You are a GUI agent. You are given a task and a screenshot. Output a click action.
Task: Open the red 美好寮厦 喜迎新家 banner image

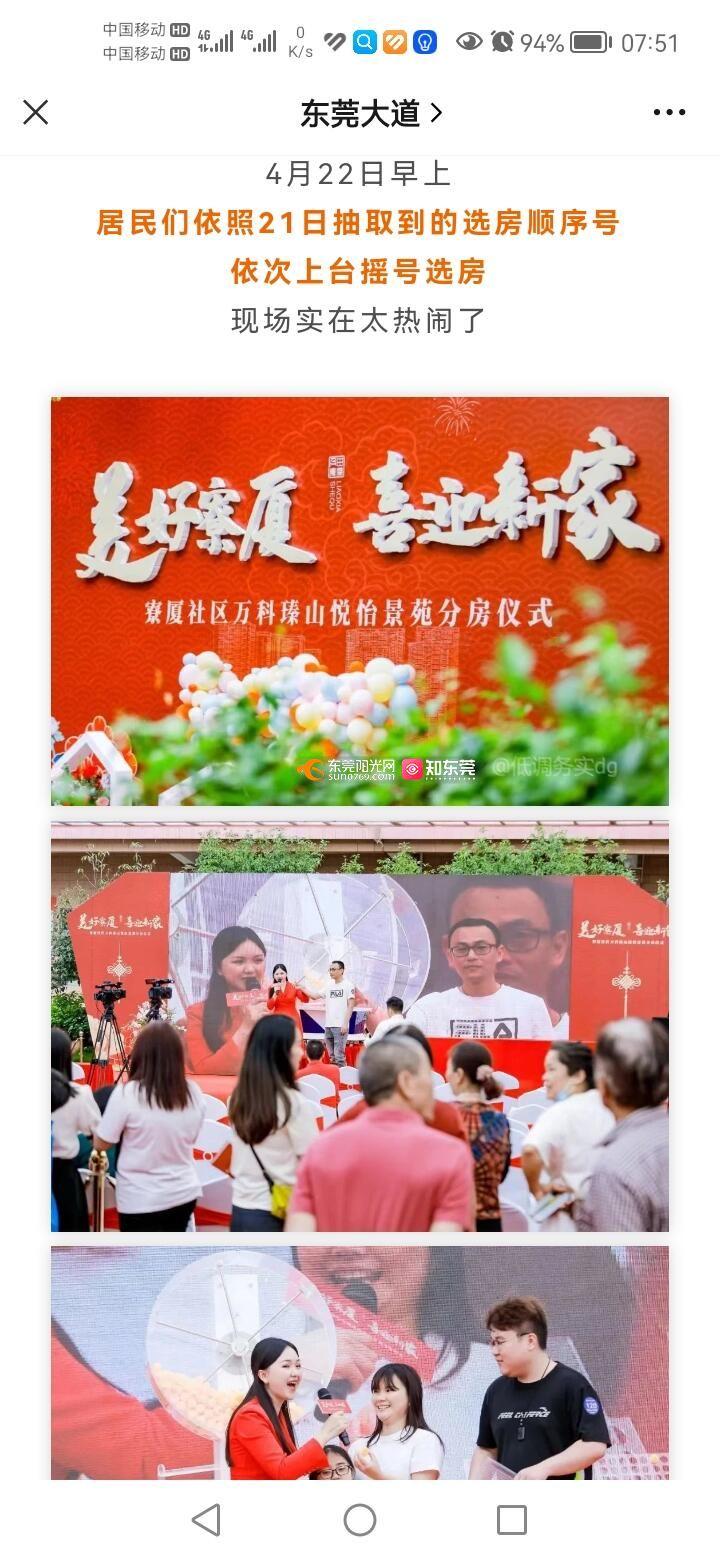pyautogui.click(x=360, y=601)
